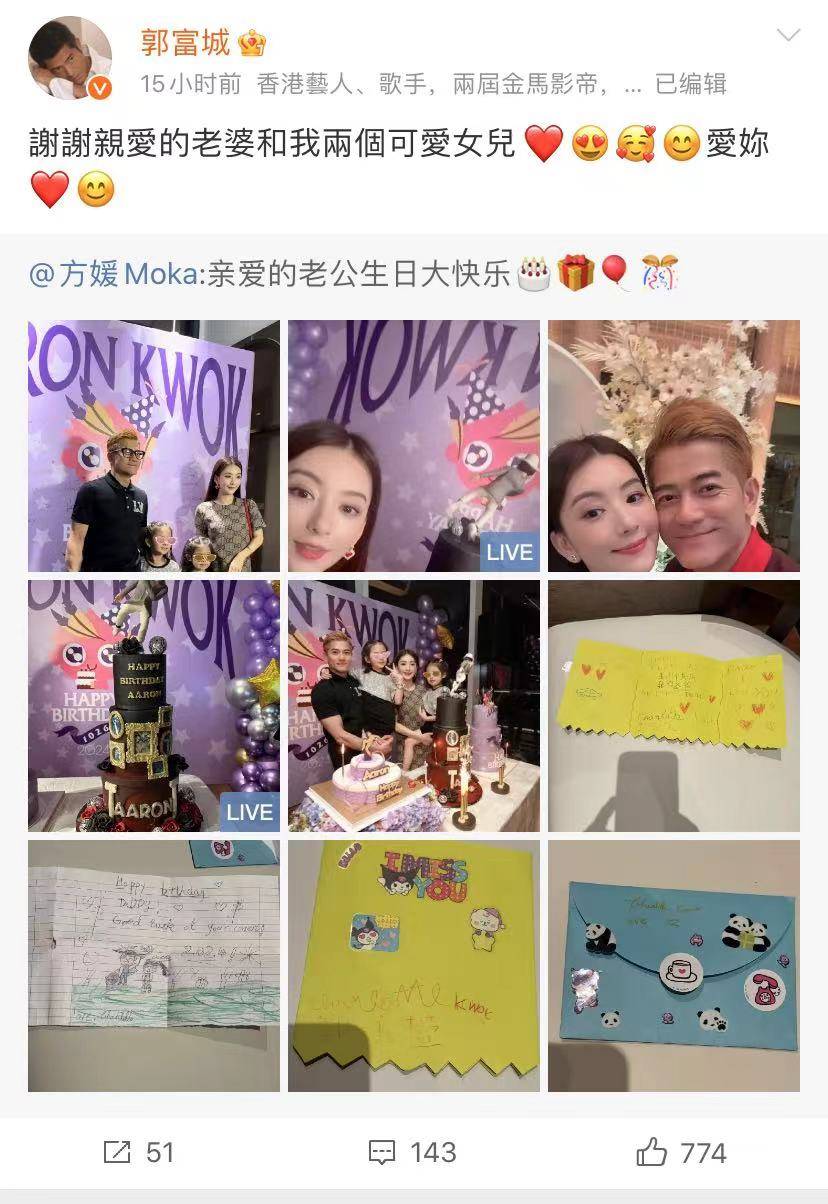Viewport: 828px width, 1204px height.
Task: Open the 143 comments
Action: 412,1153
